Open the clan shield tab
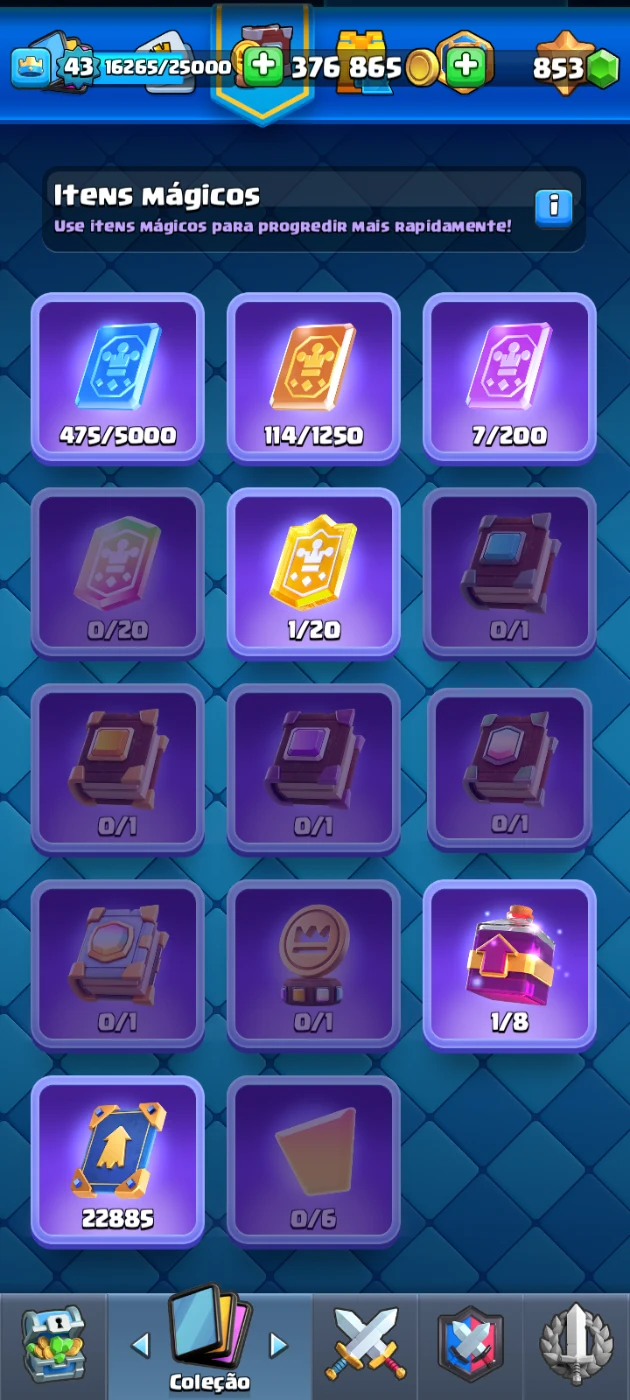This screenshot has width=630, height=1400. coord(470,1345)
